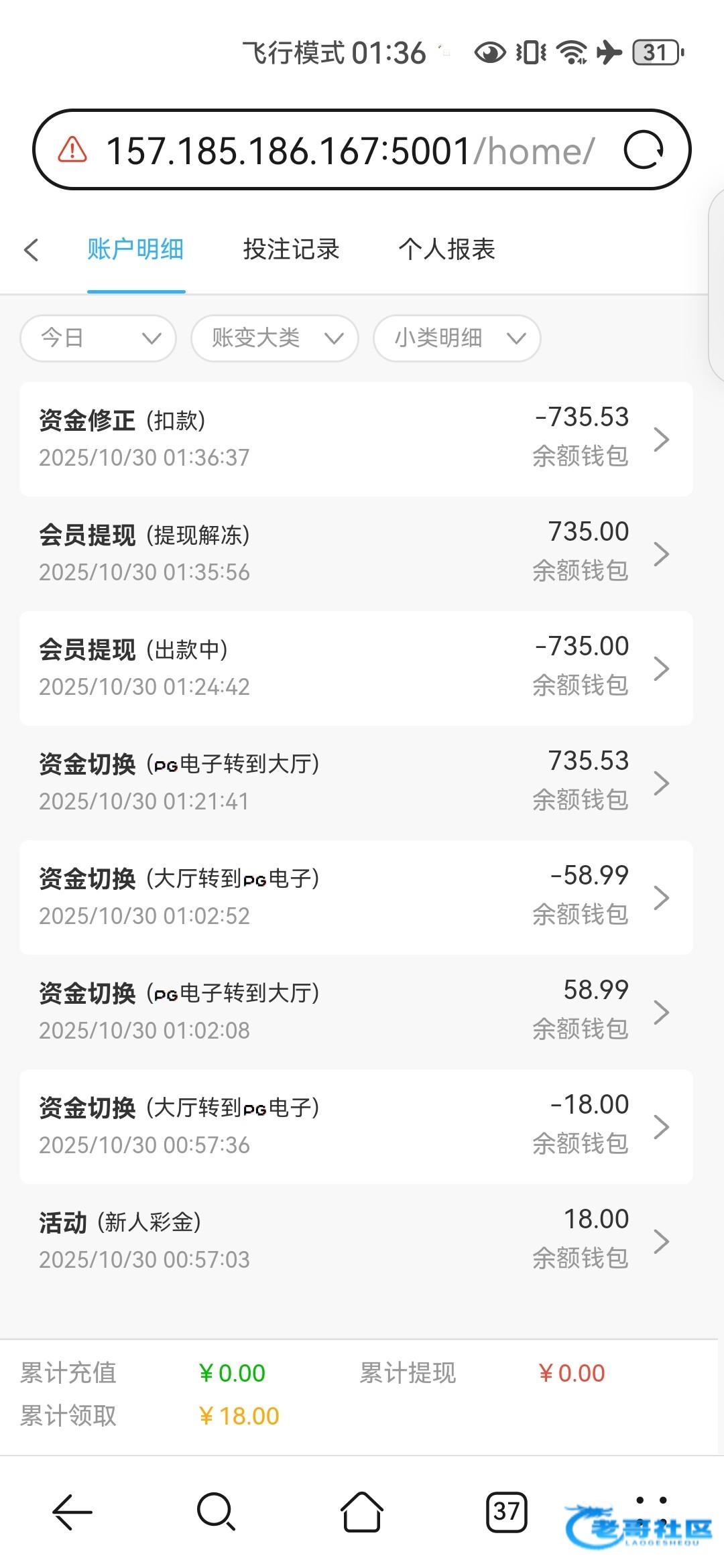Open the 账变大类 filter dropdown
This screenshot has height=1568, width=724.
275,338
